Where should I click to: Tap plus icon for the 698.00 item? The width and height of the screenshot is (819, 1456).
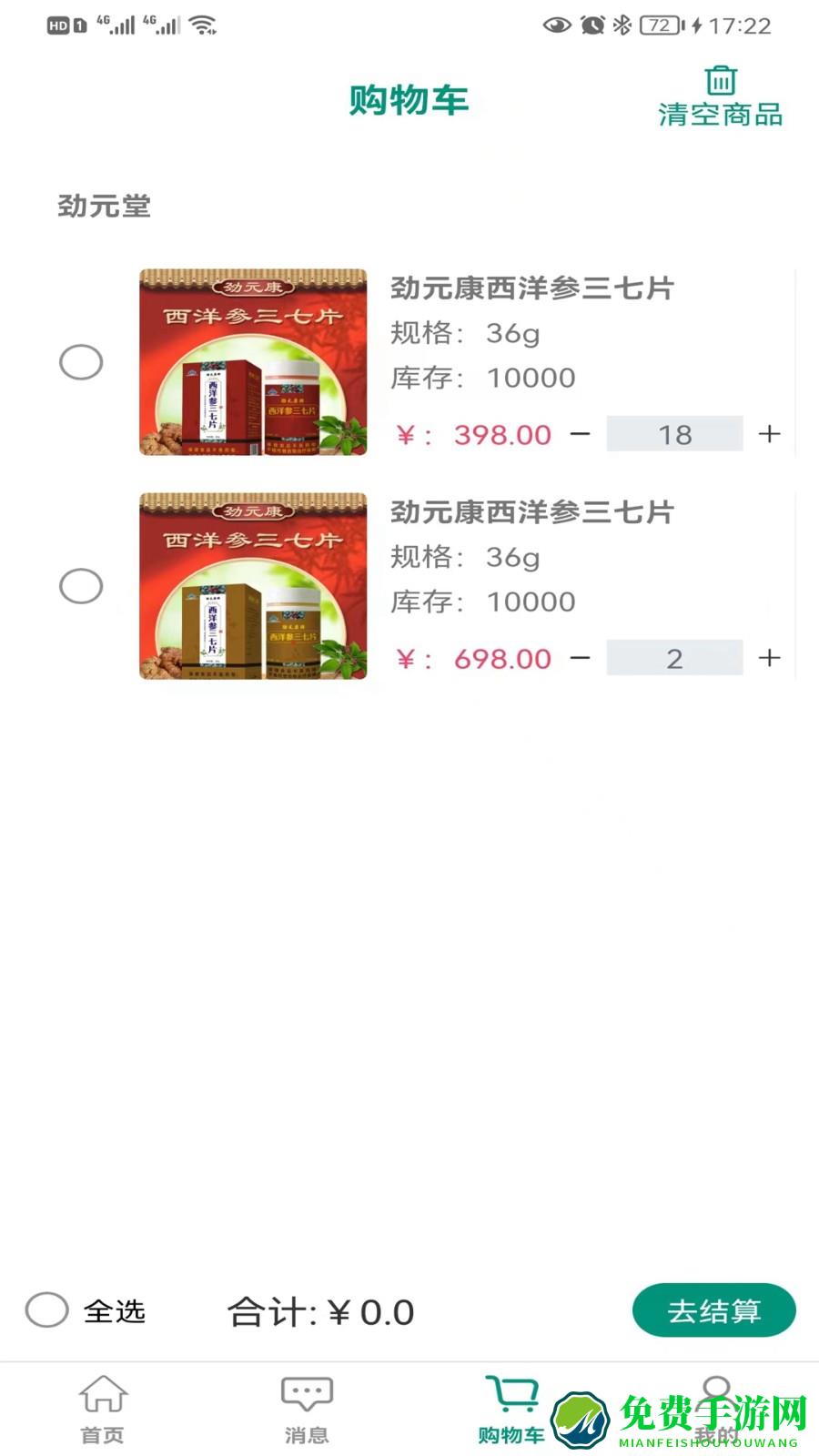(769, 657)
